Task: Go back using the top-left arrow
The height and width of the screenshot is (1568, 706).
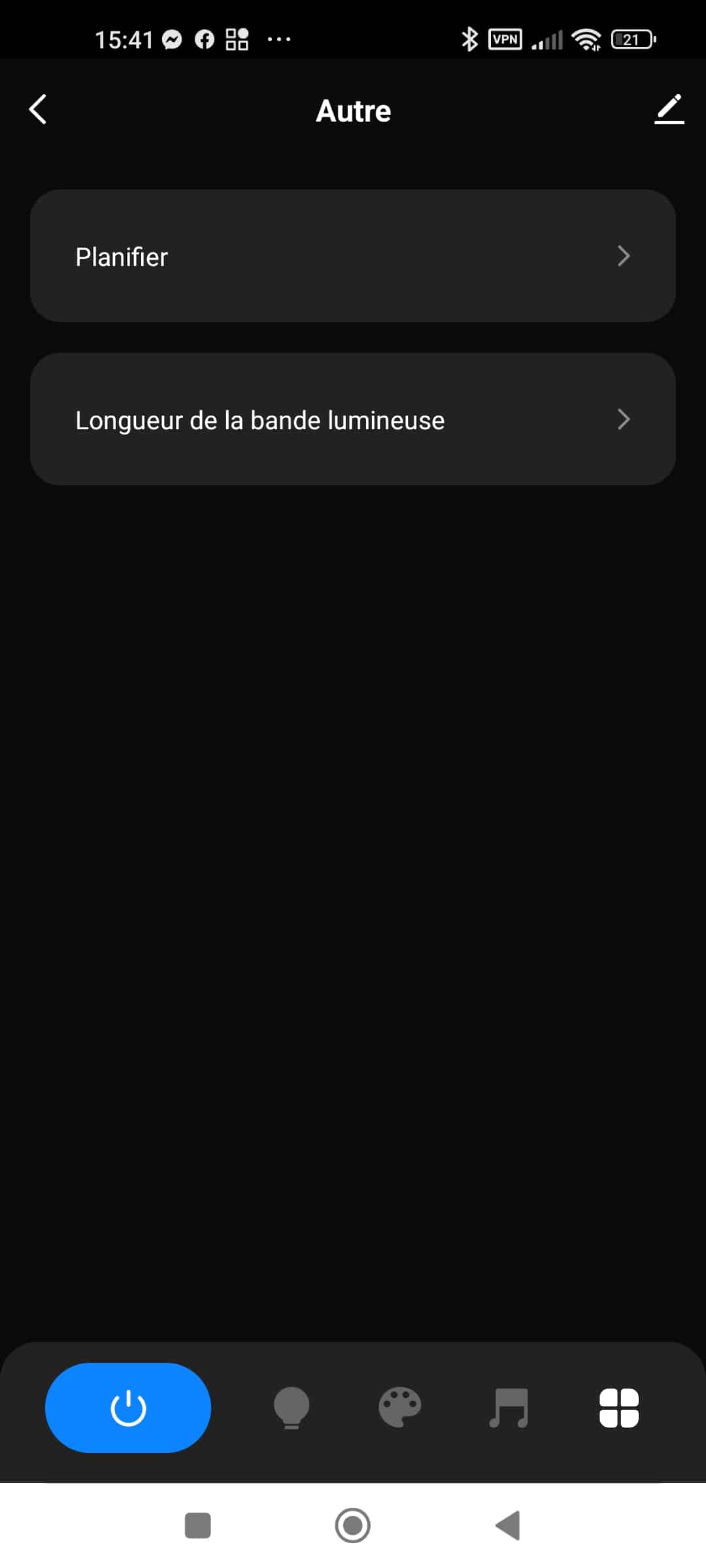Action: pos(38,109)
